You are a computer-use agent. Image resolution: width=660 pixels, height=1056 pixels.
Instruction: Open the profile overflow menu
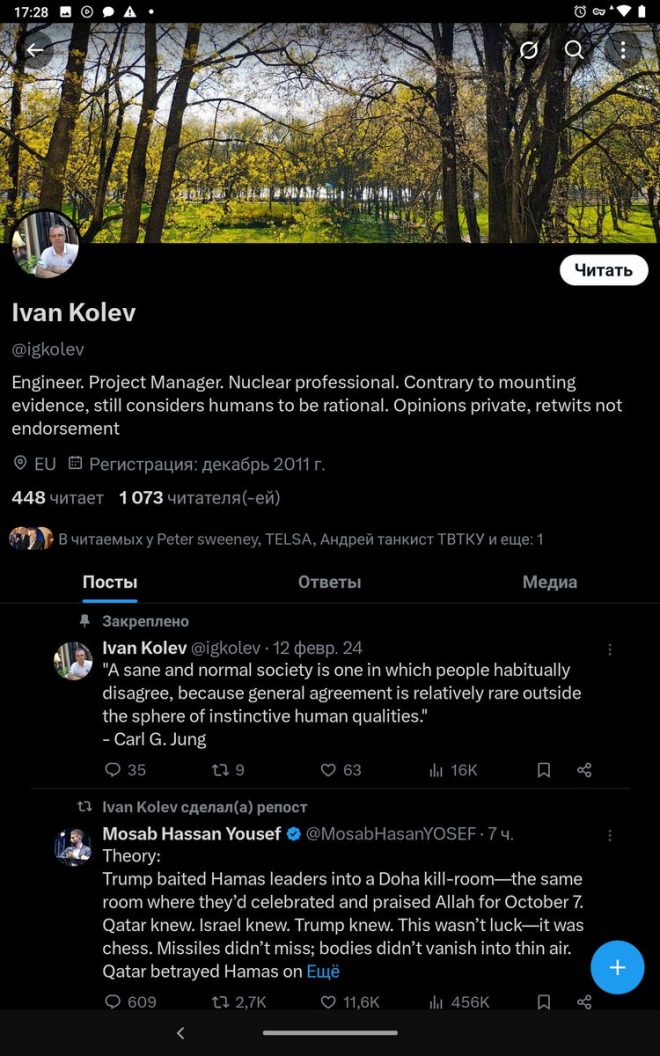pyautogui.click(x=622, y=50)
